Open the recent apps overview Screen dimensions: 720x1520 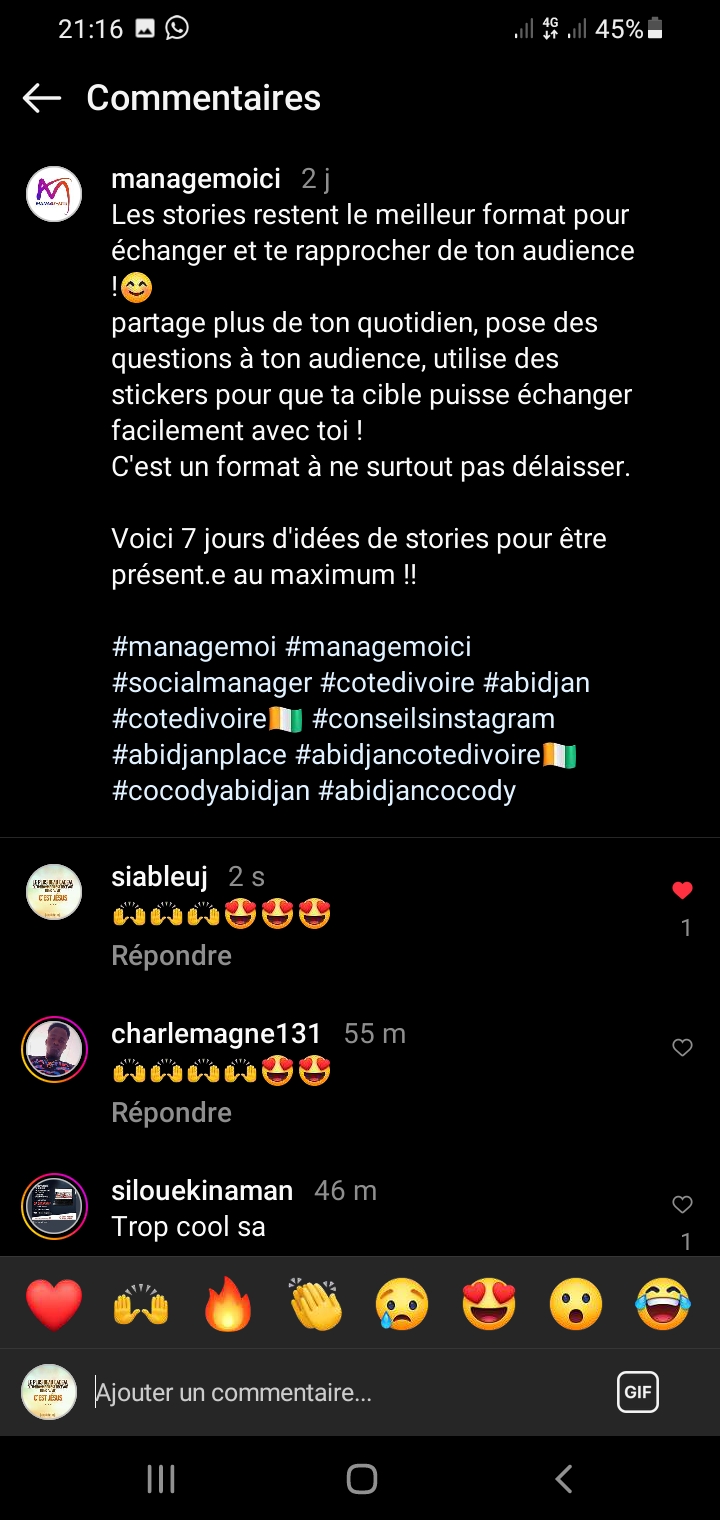[x=161, y=1479]
